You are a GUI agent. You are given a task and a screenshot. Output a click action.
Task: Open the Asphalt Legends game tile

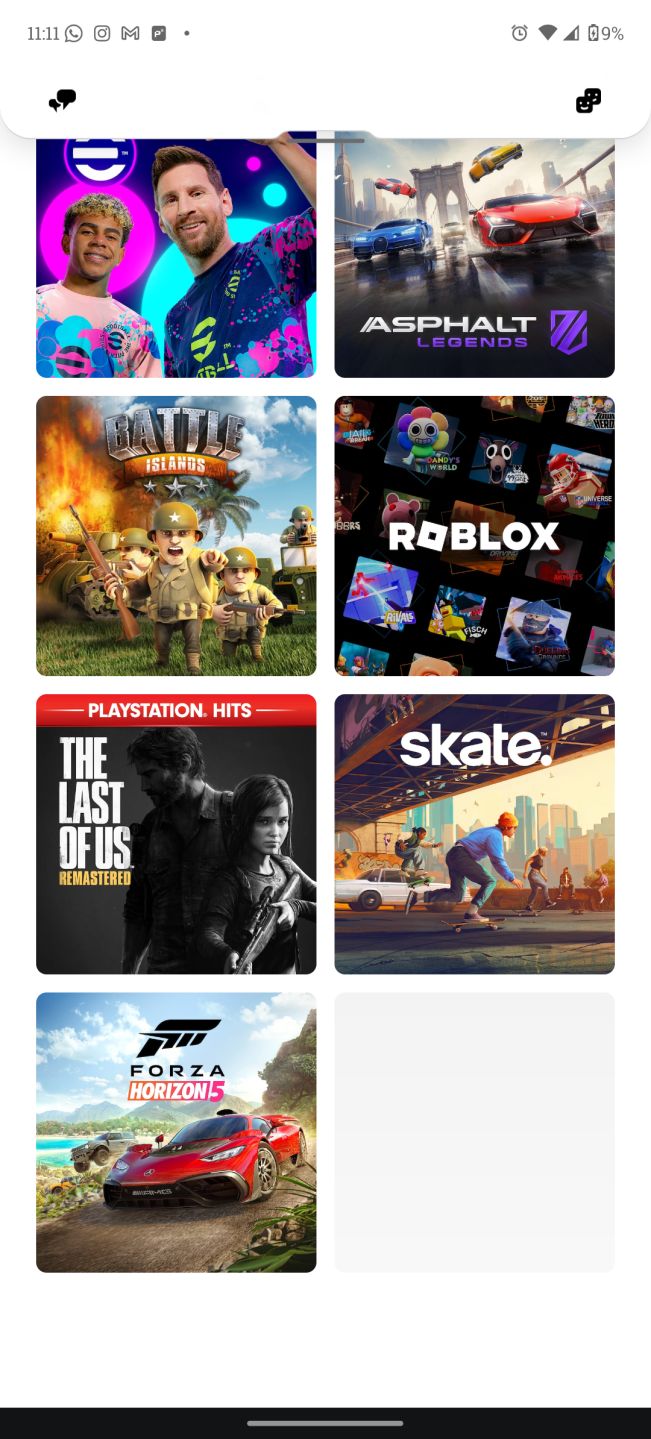(x=474, y=258)
